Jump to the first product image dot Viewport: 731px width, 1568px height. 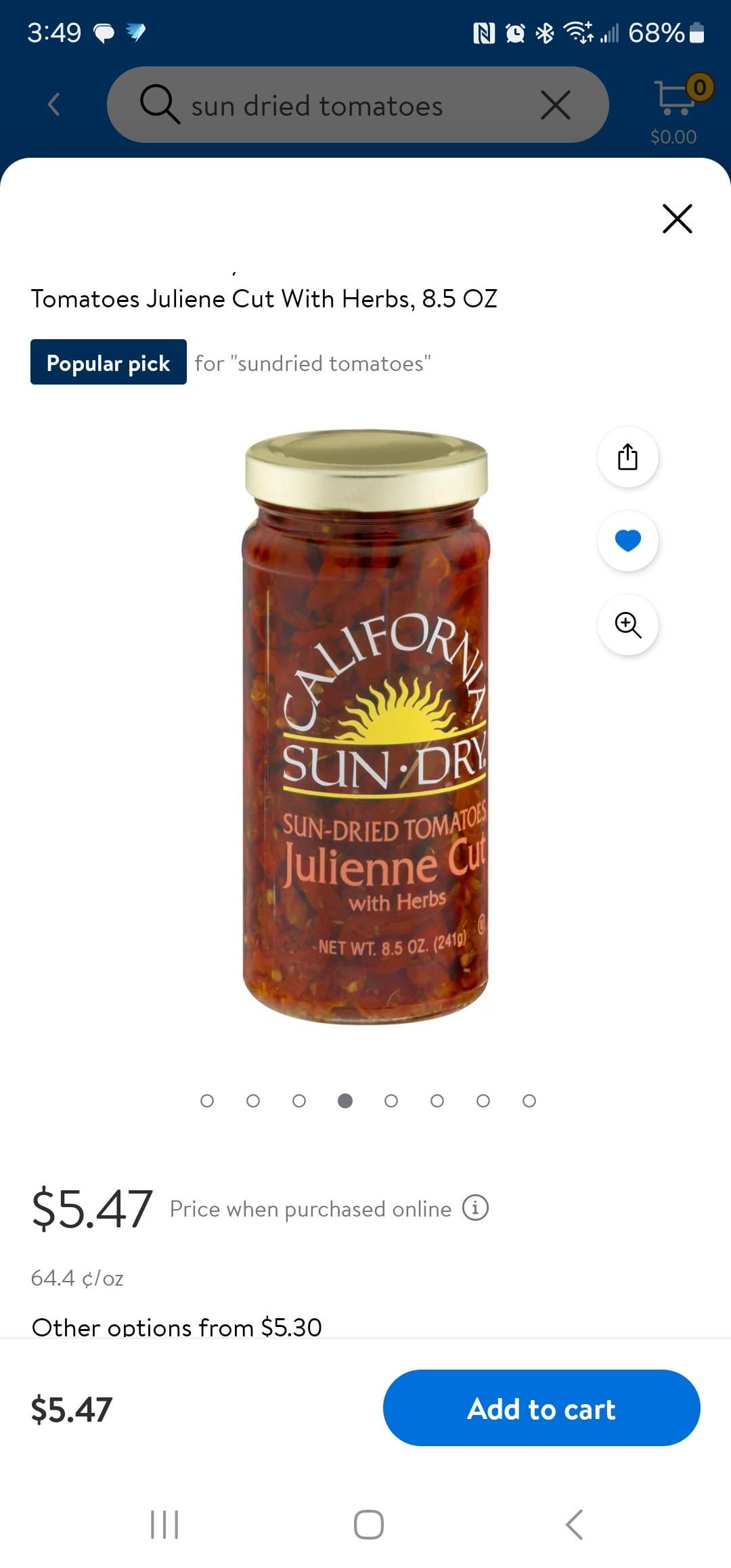pos(207,1101)
